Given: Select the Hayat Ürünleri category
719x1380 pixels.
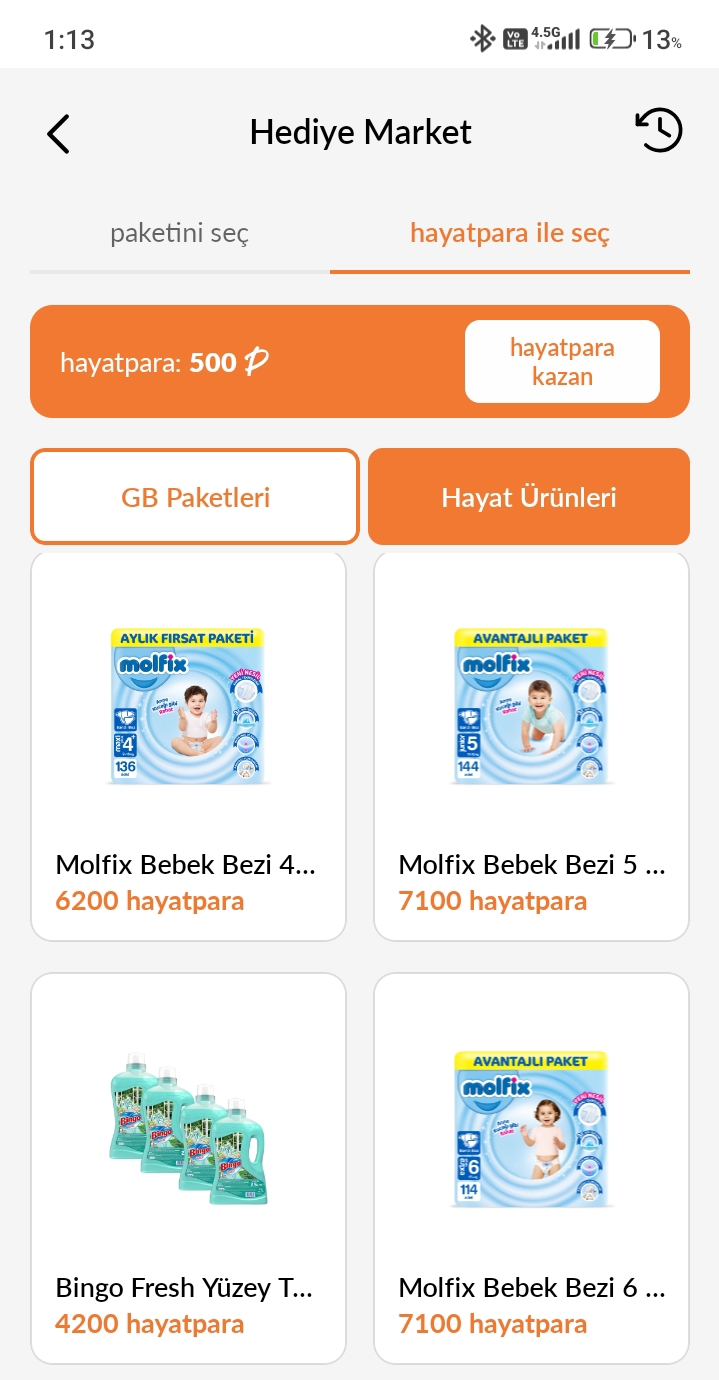Looking at the screenshot, I should pyautogui.click(x=529, y=497).
